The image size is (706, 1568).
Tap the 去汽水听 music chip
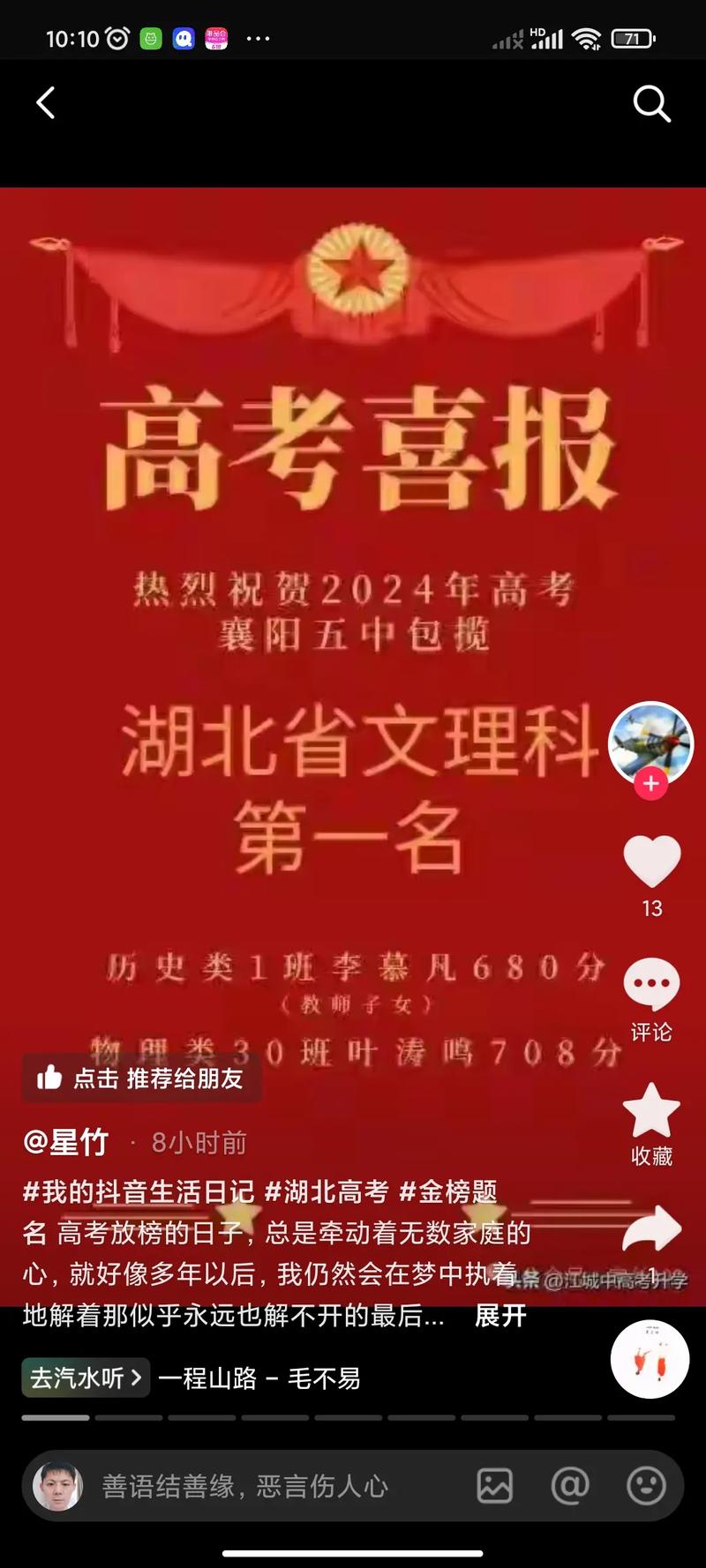pos(86,1378)
